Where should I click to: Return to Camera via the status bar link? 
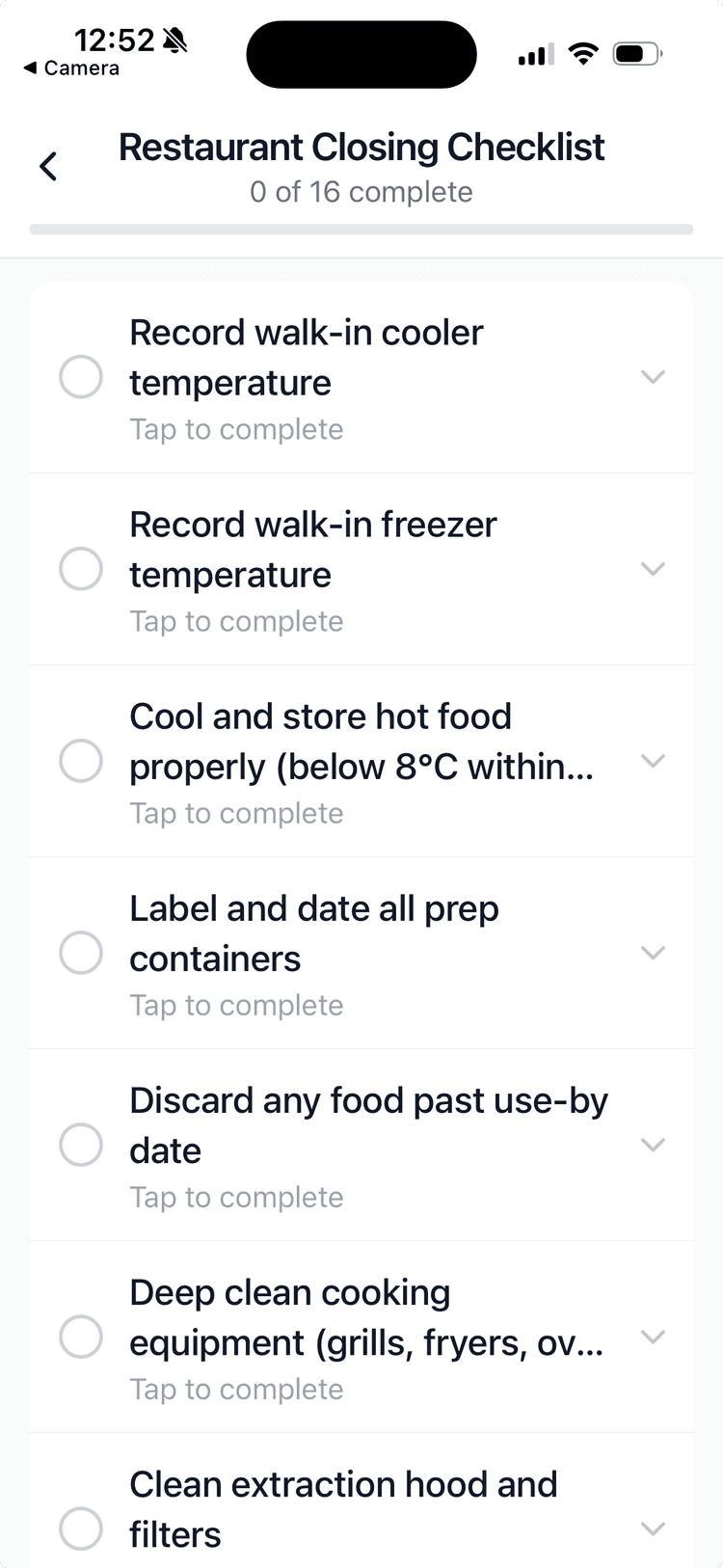coord(67,68)
